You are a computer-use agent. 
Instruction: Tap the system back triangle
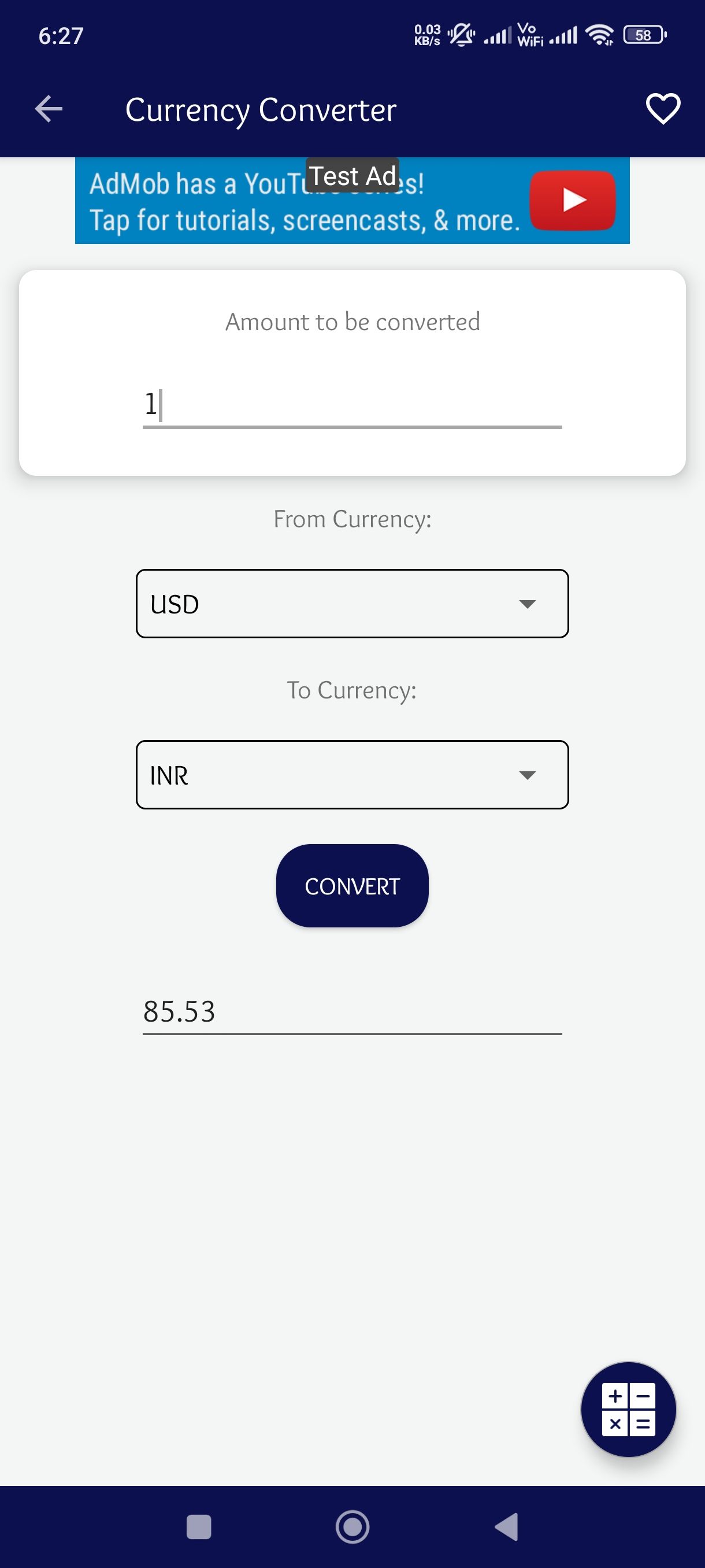coord(507,1526)
